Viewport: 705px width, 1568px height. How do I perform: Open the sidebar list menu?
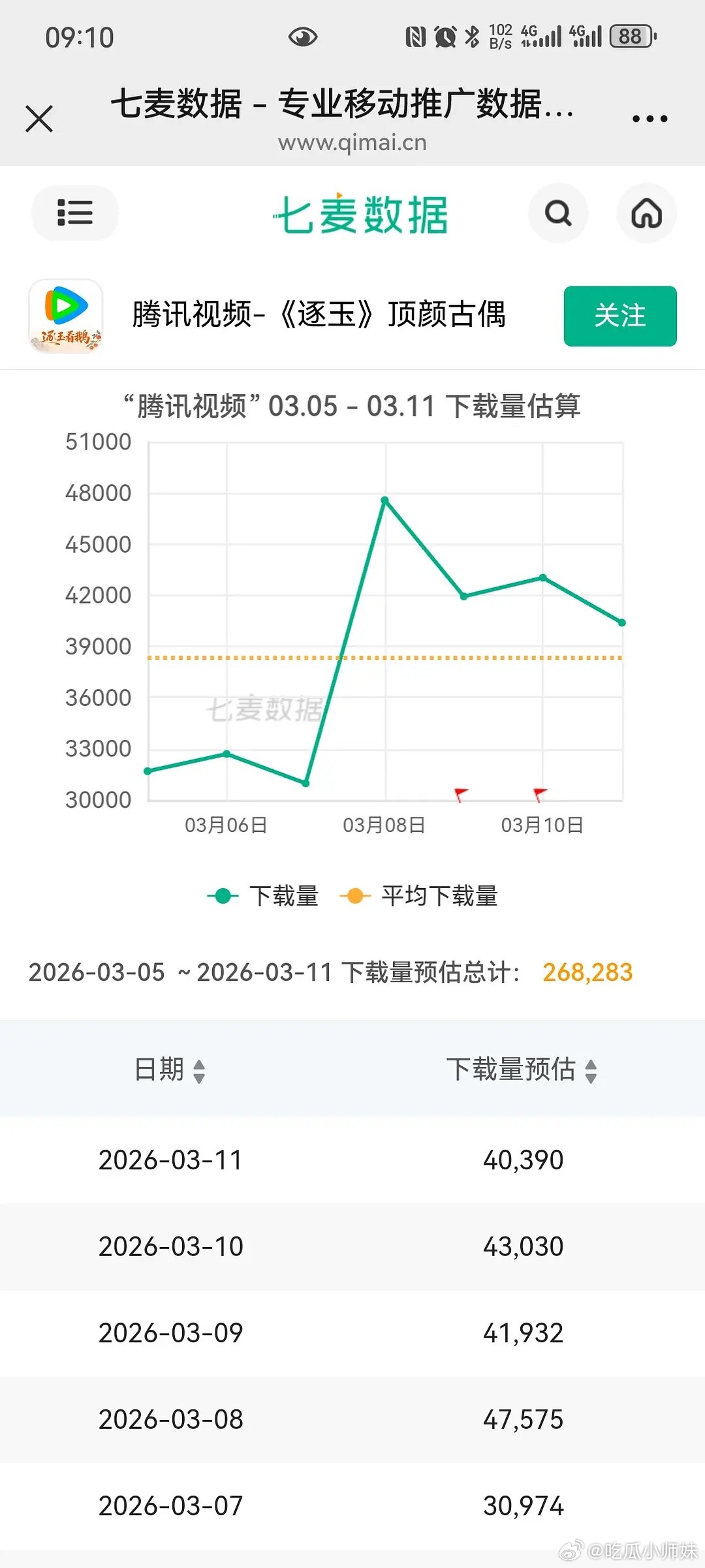click(x=74, y=213)
